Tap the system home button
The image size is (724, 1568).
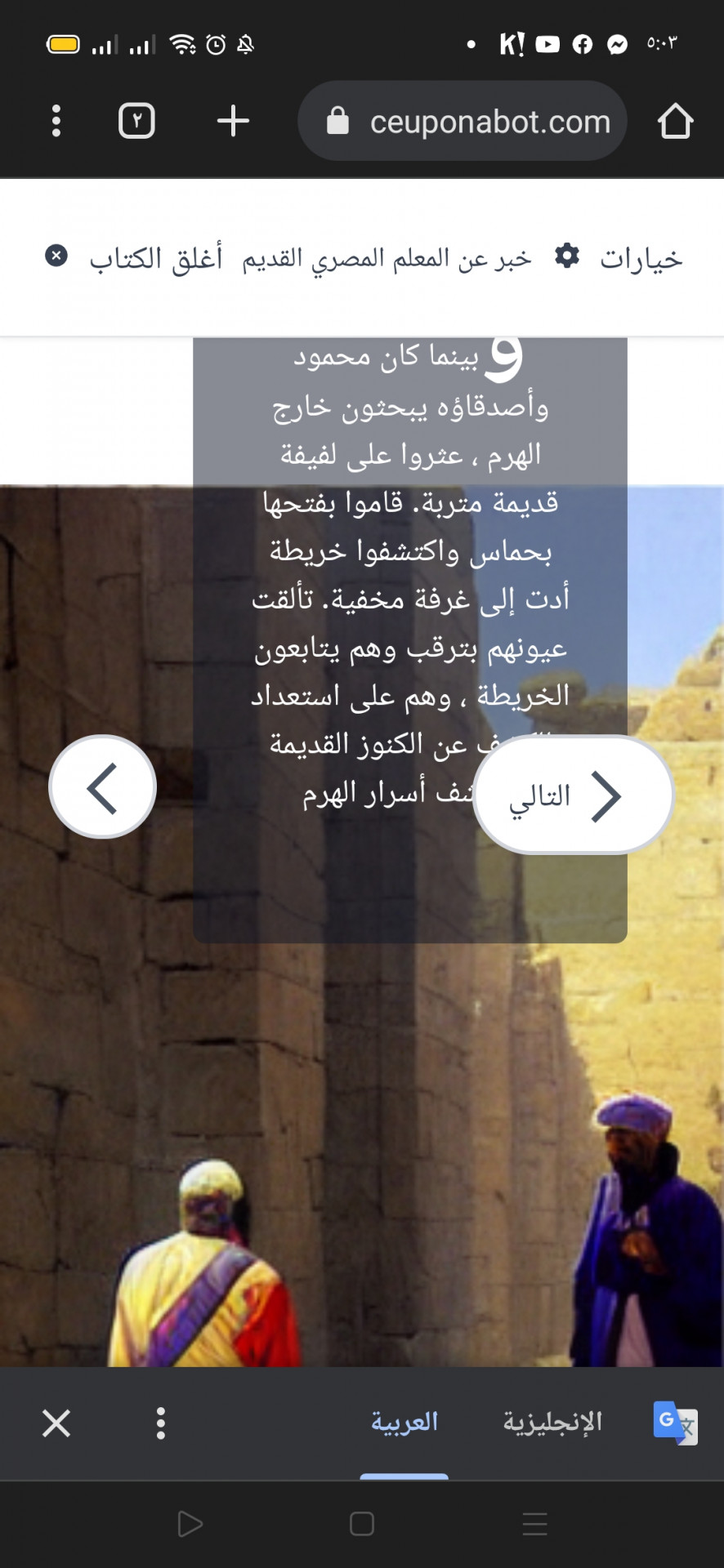click(x=361, y=1524)
